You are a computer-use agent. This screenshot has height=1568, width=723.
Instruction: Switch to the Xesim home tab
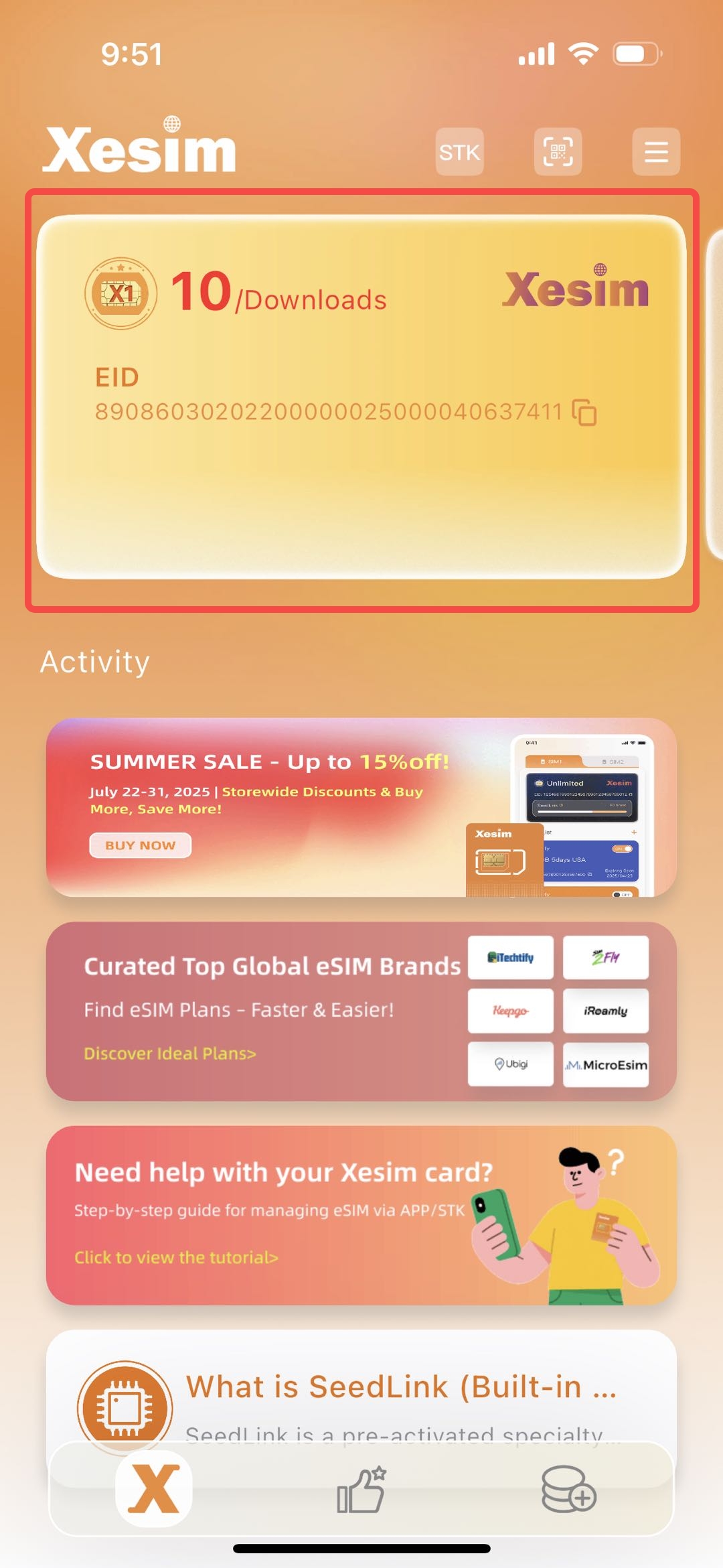pos(154,1488)
